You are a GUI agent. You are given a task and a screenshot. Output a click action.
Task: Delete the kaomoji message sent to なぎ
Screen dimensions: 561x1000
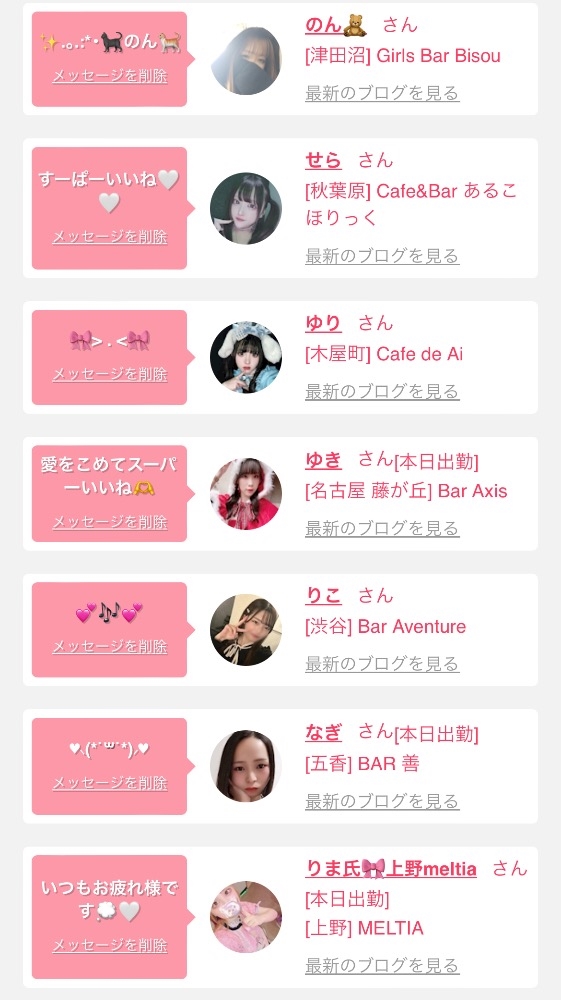[x=110, y=783]
